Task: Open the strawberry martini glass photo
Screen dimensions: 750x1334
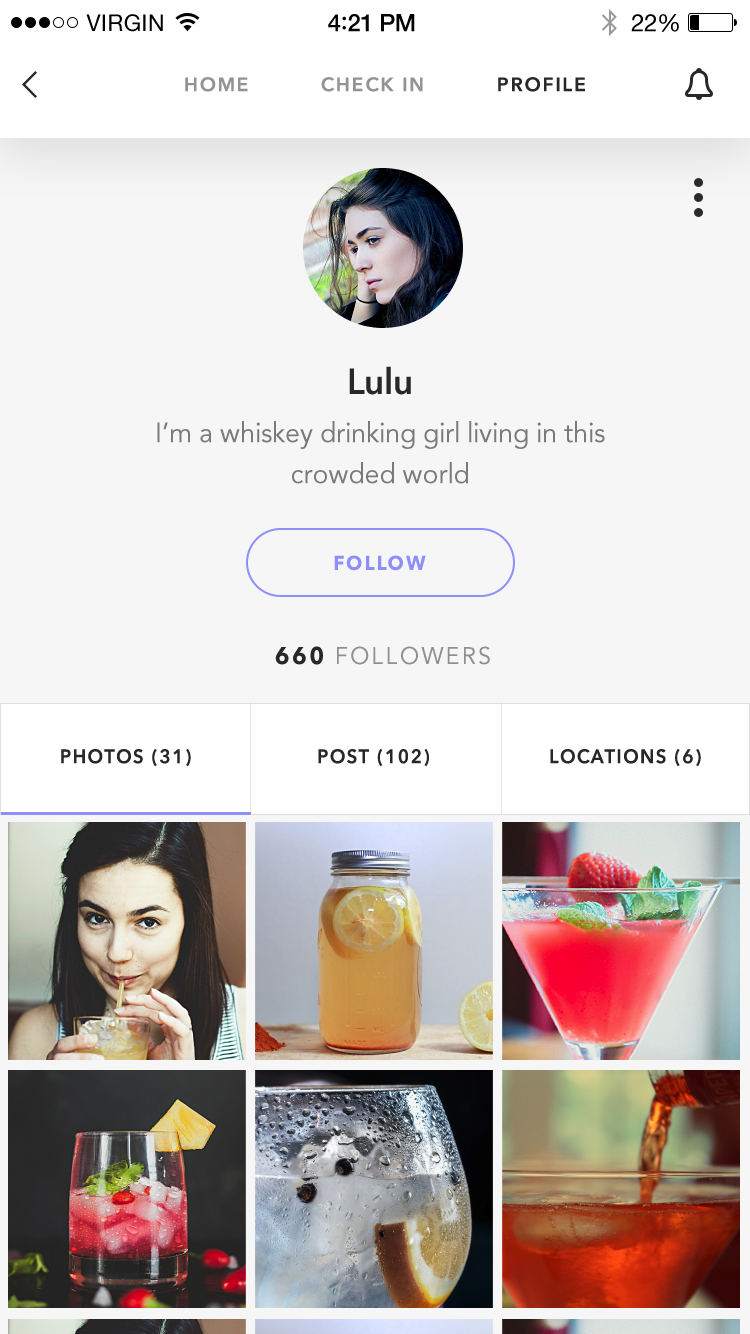Action: pyautogui.click(x=620, y=940)
